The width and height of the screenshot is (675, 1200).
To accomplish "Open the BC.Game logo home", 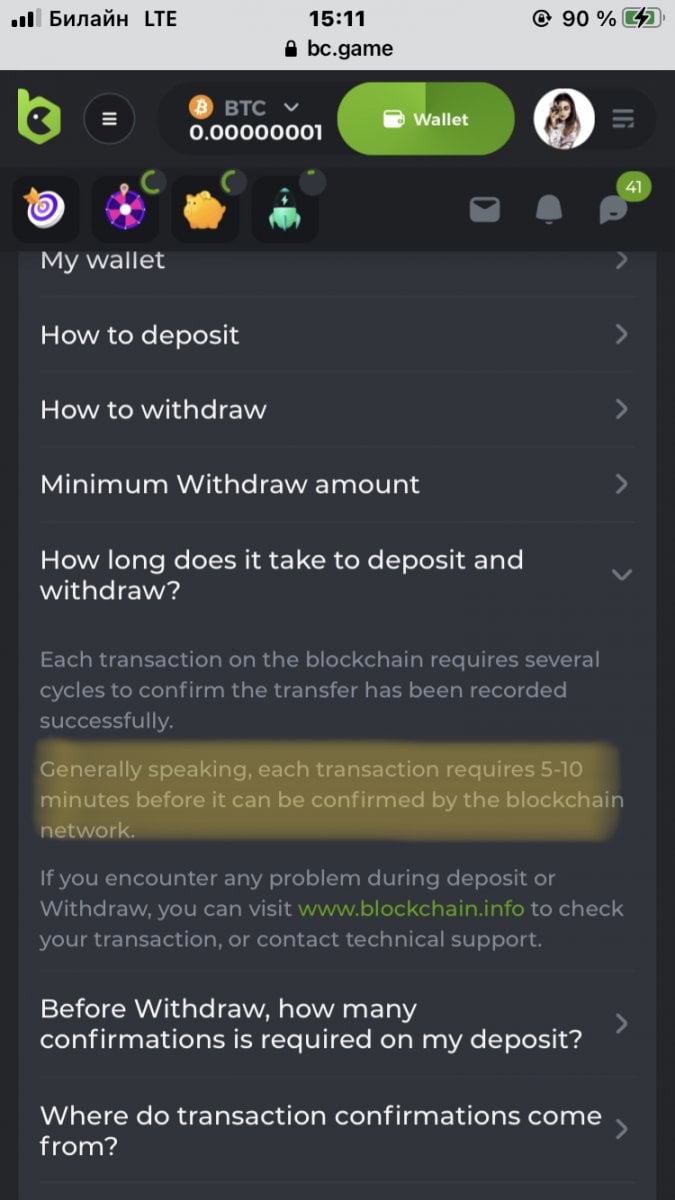I will tap(39, 118).
